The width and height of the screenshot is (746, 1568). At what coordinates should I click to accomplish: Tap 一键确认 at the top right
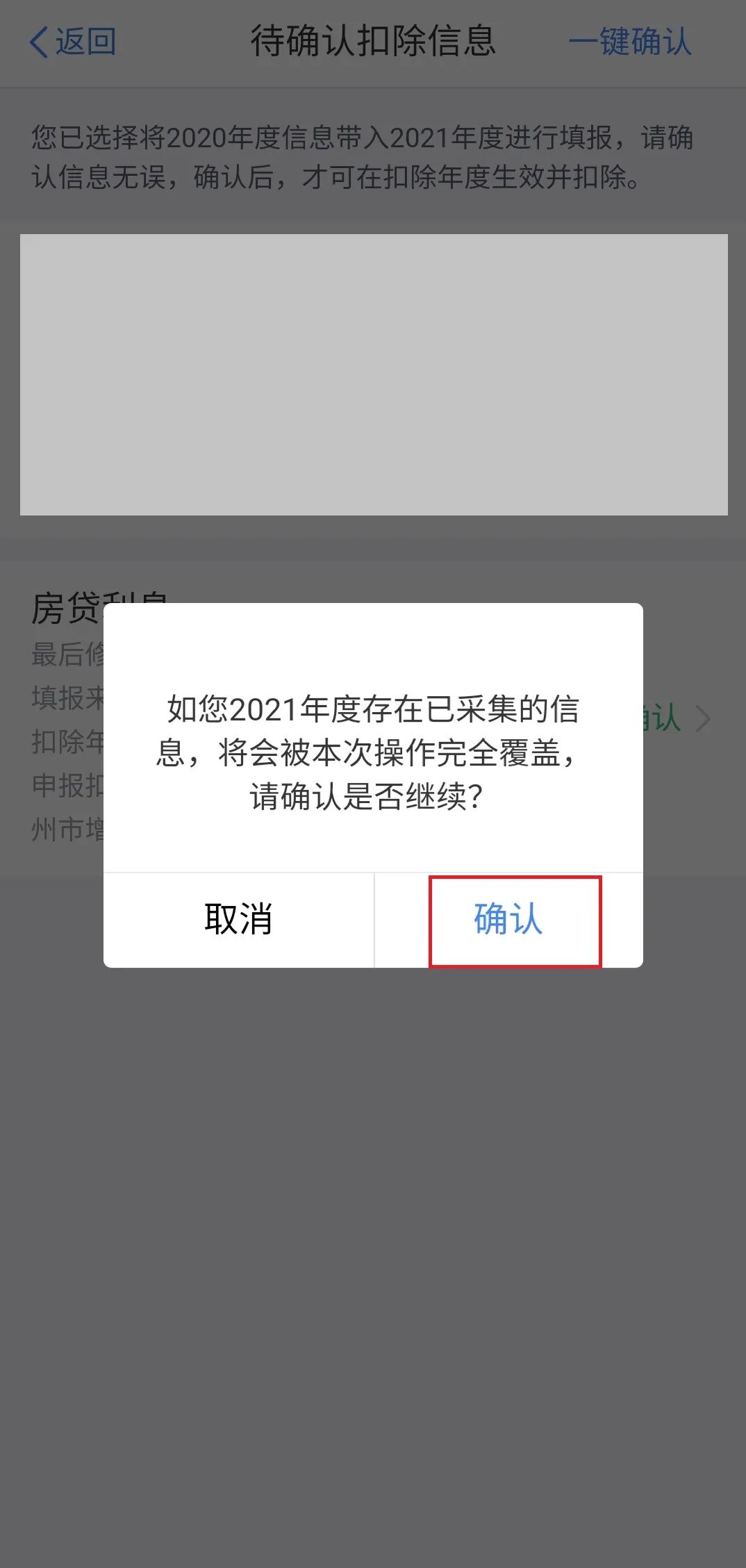630,42
